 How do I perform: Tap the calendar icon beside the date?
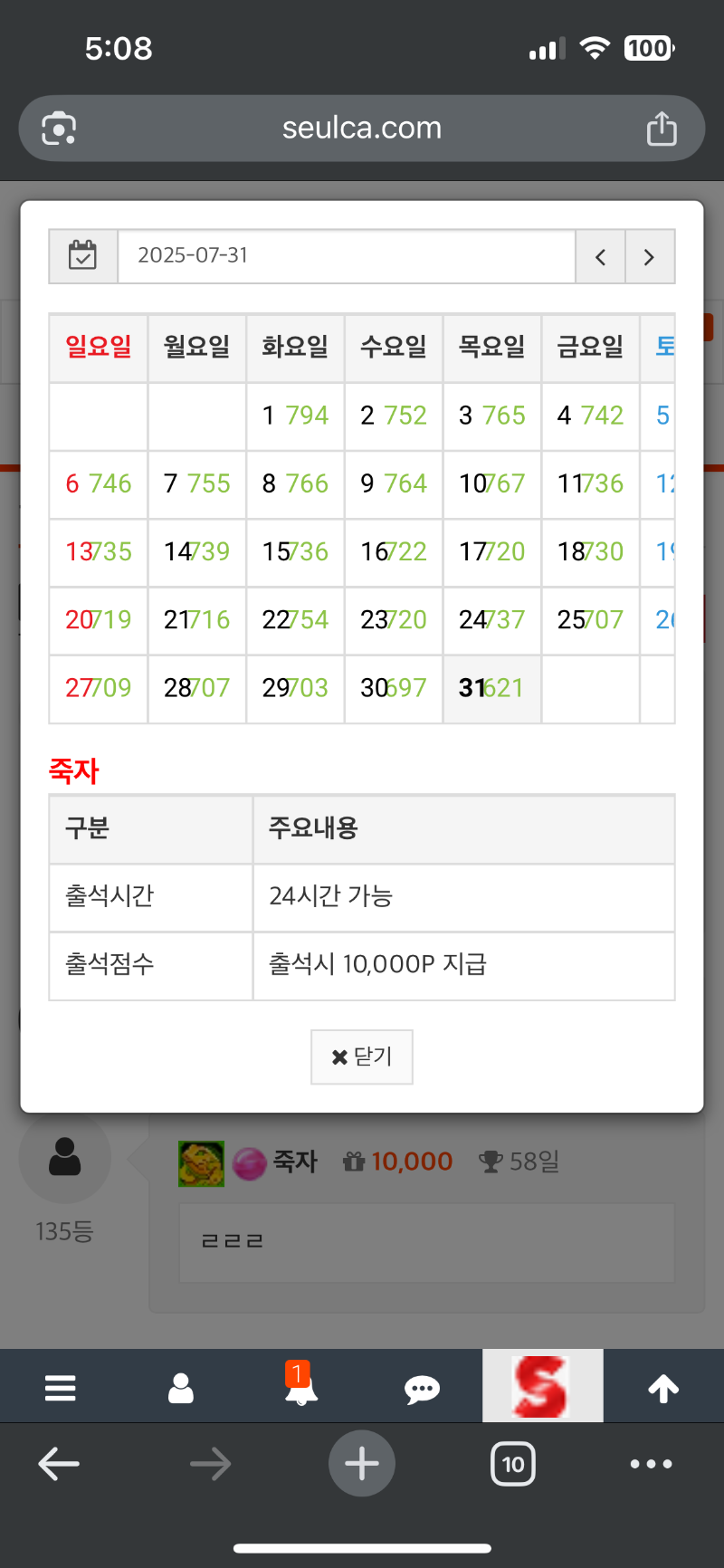(83, 256)
